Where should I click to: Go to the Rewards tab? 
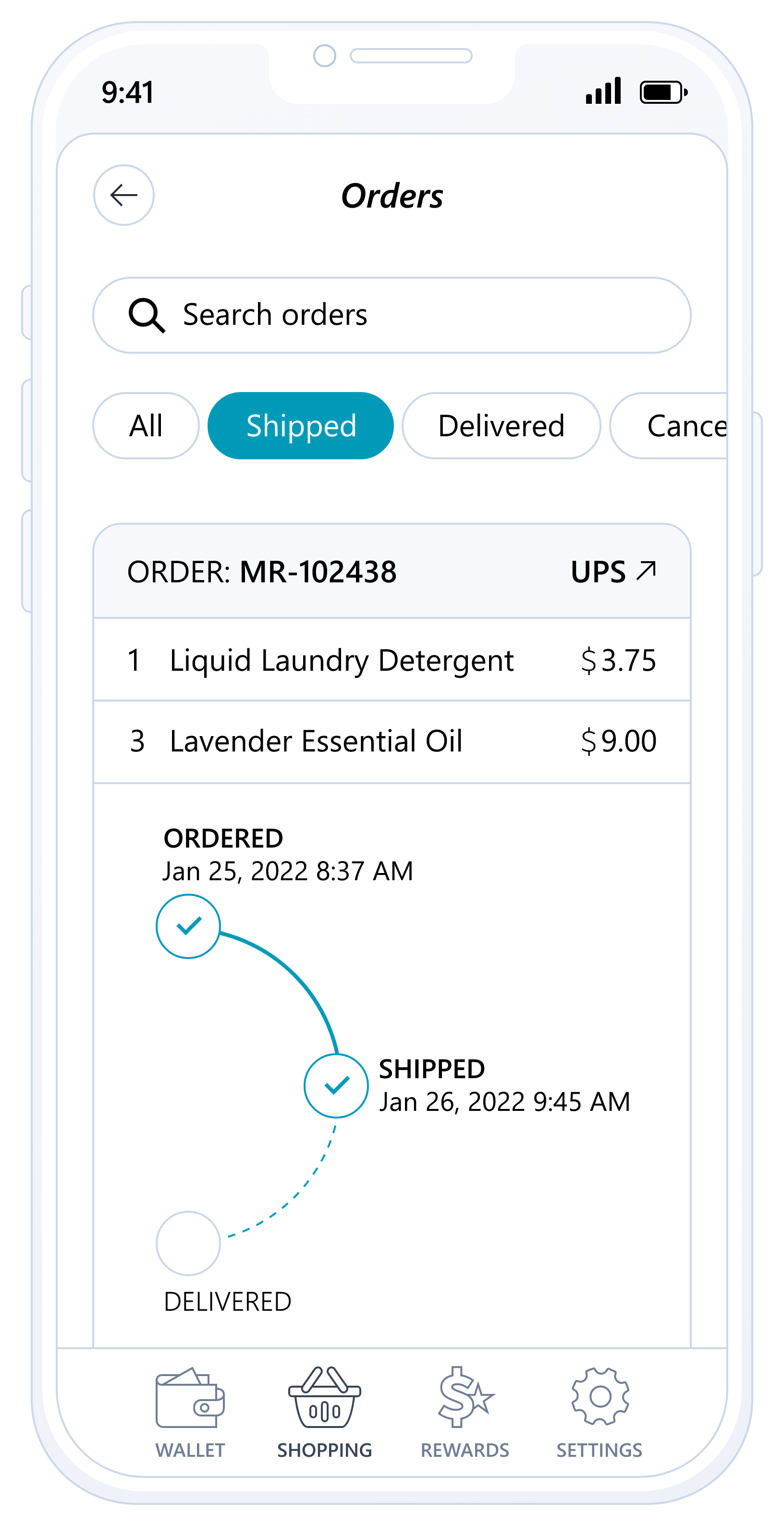tap(465, 1412)
